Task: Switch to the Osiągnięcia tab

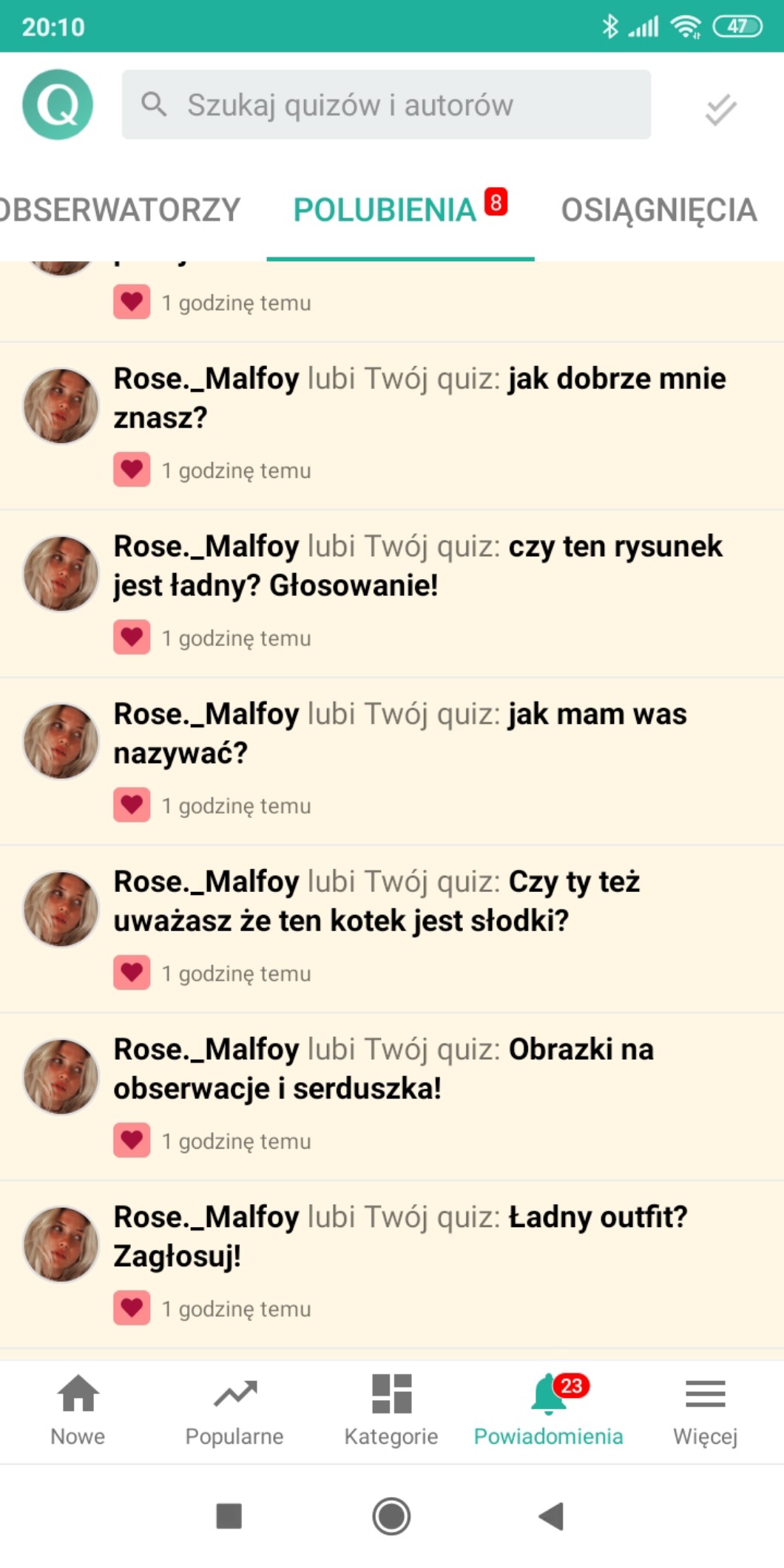Action: tap(658, 210)
